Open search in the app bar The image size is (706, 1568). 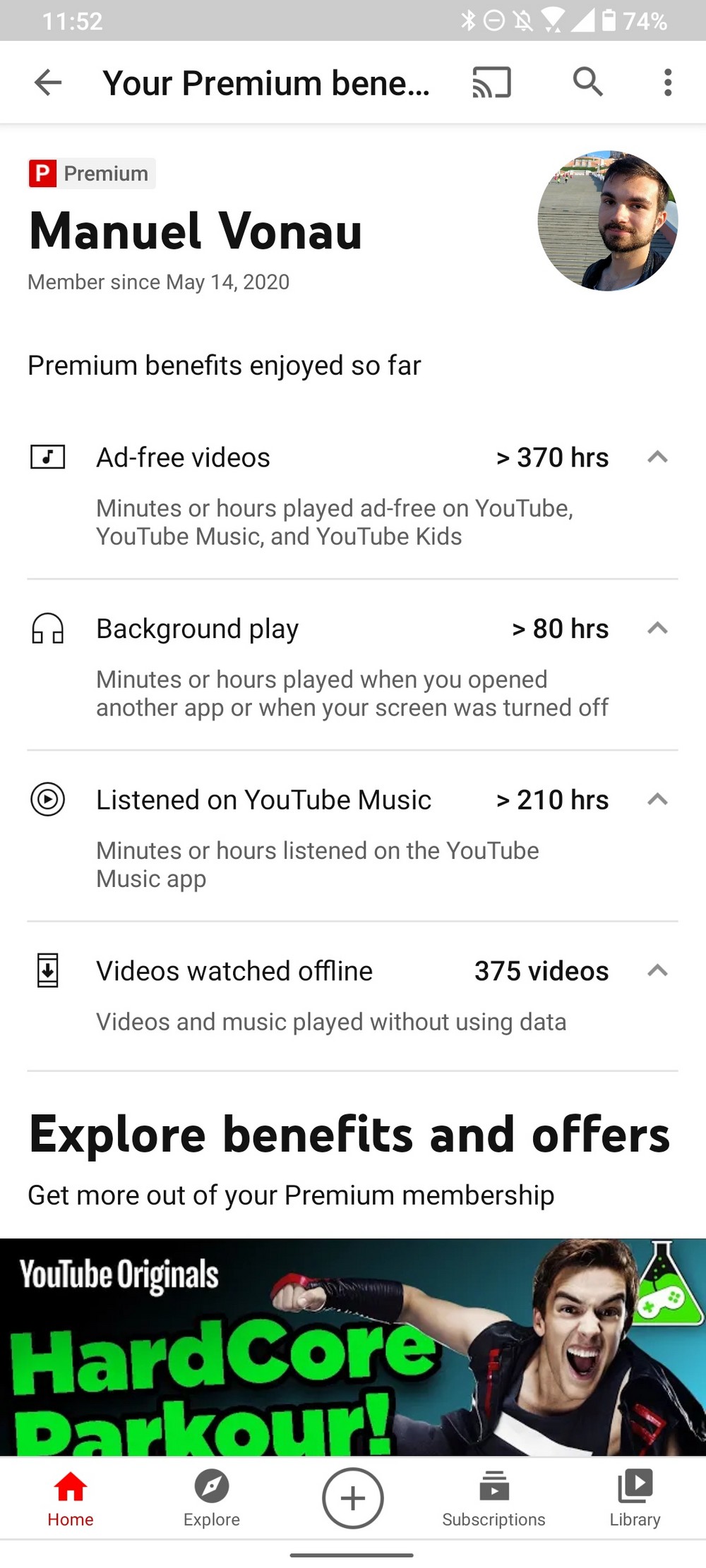point(587,82)
